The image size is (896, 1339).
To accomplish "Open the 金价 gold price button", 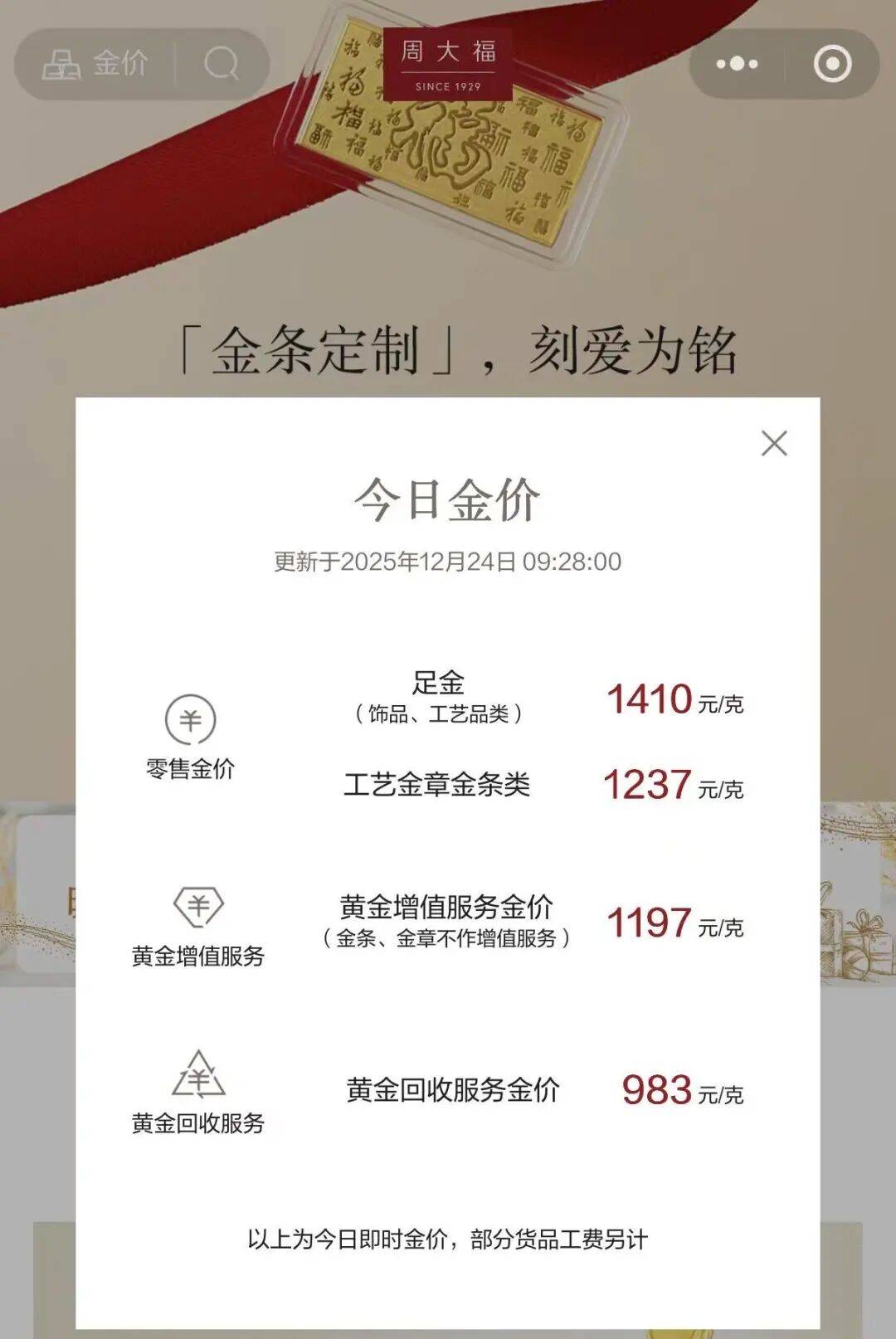I will (96, 64).
